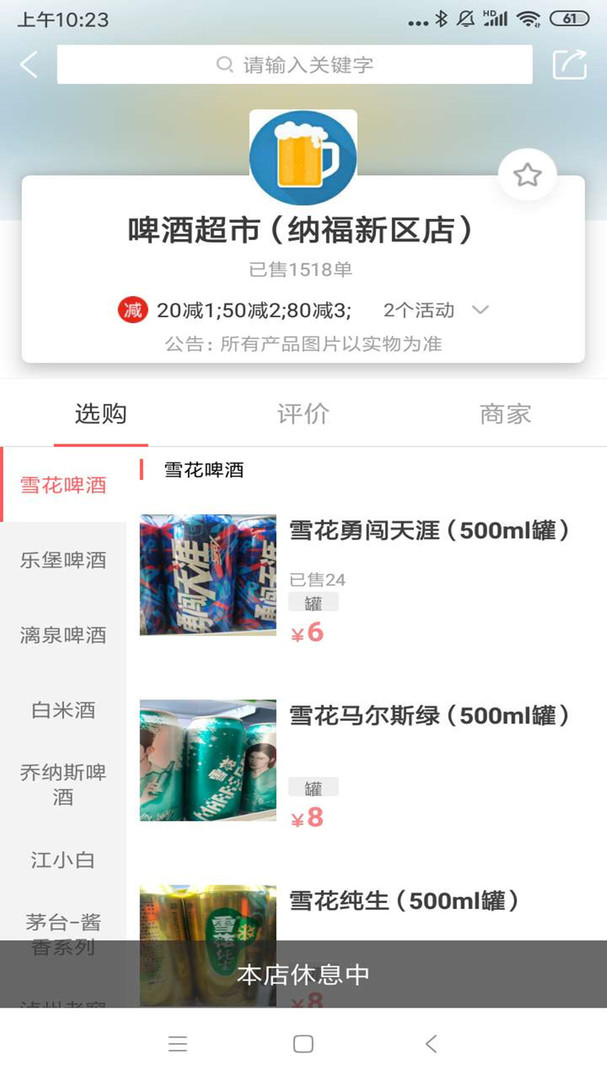Go back using the top-left arrow
The height and width of the screenshot is (1080, 607).
[29, 65]
